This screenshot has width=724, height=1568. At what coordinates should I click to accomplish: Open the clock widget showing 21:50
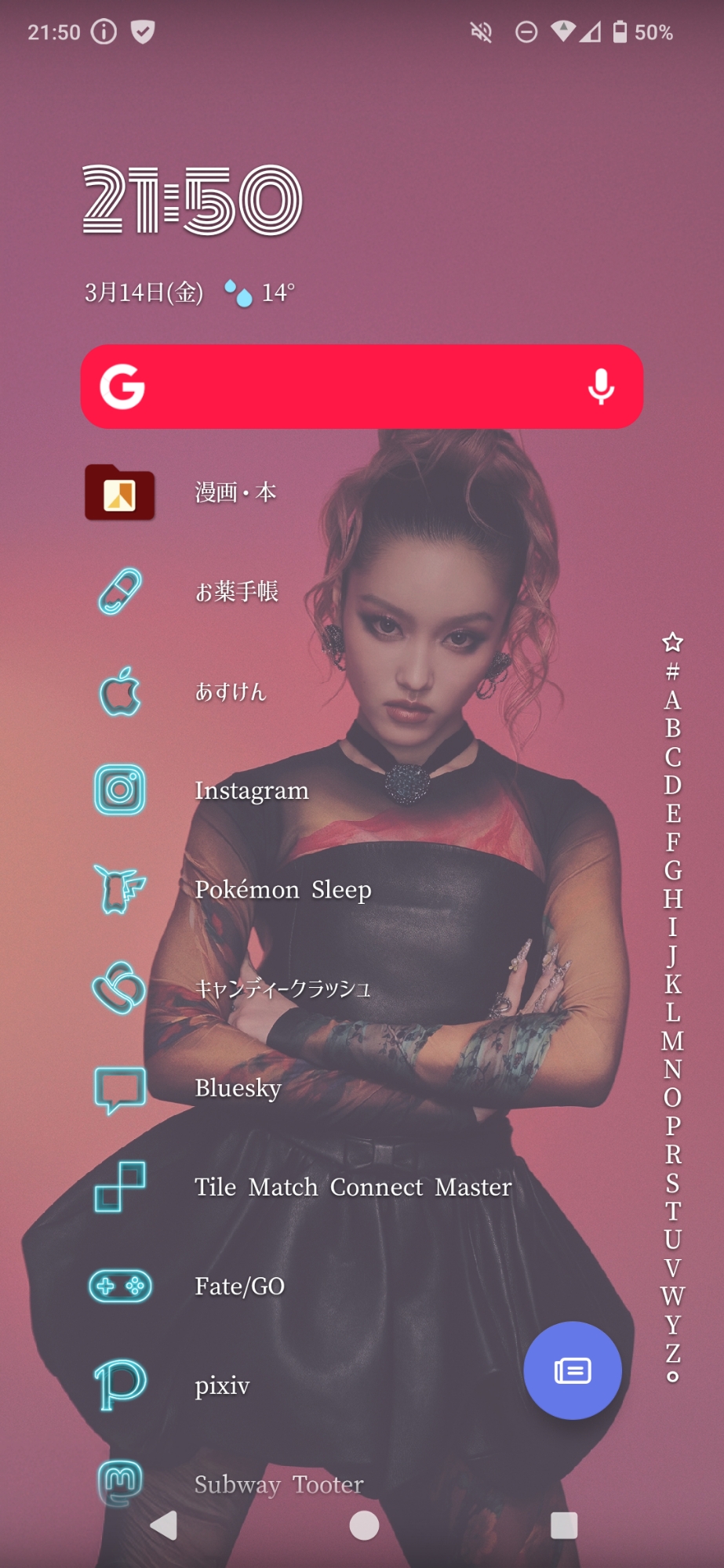click(192, 201)
